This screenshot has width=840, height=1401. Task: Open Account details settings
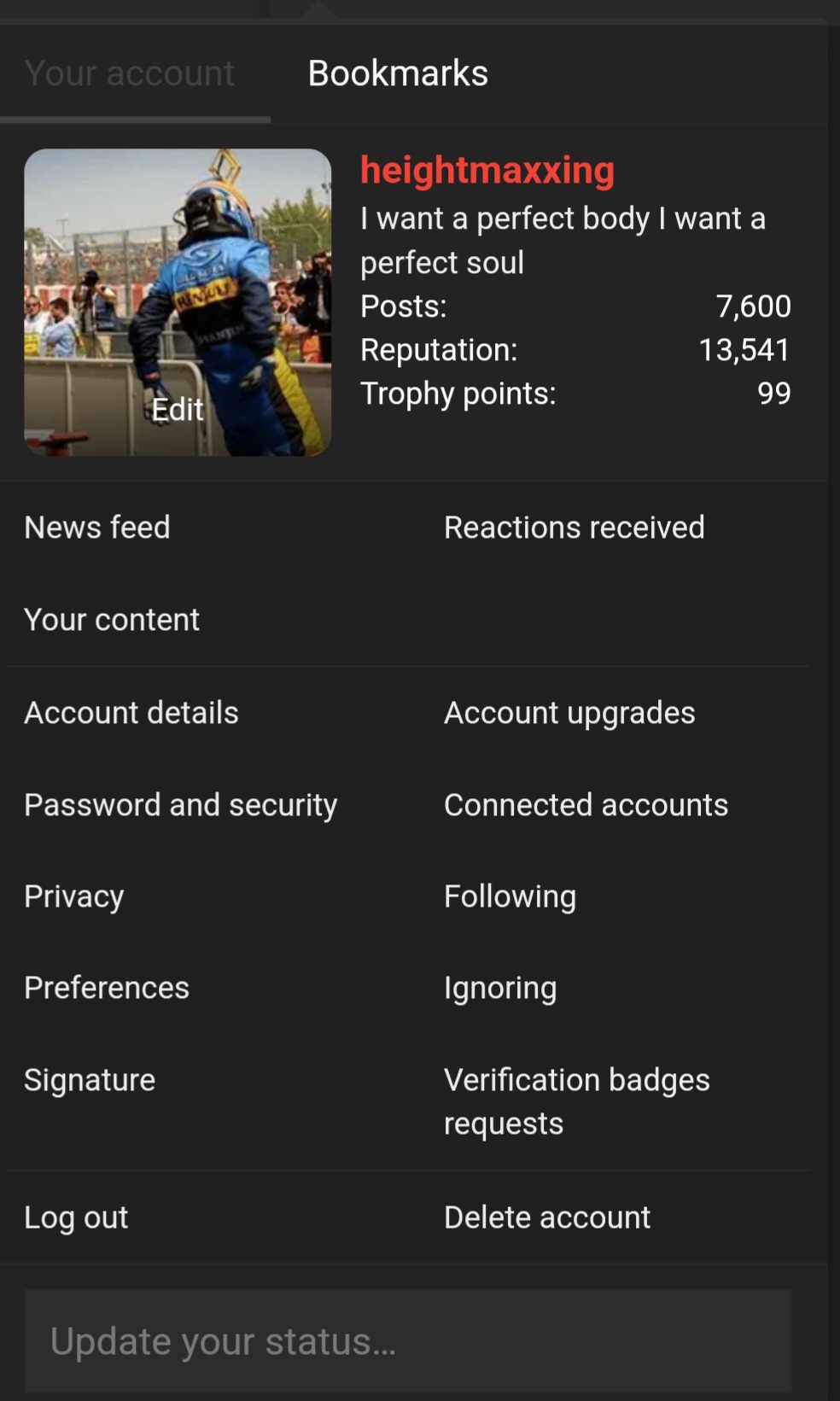coord(131,712)
